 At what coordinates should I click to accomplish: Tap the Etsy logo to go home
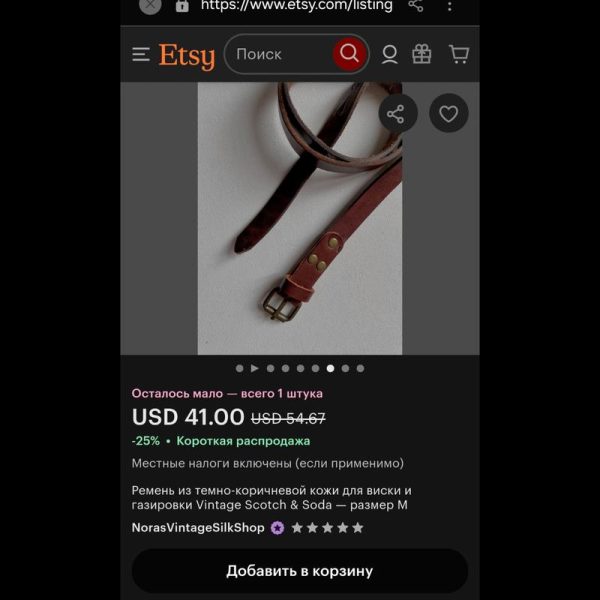click(187, 55)
